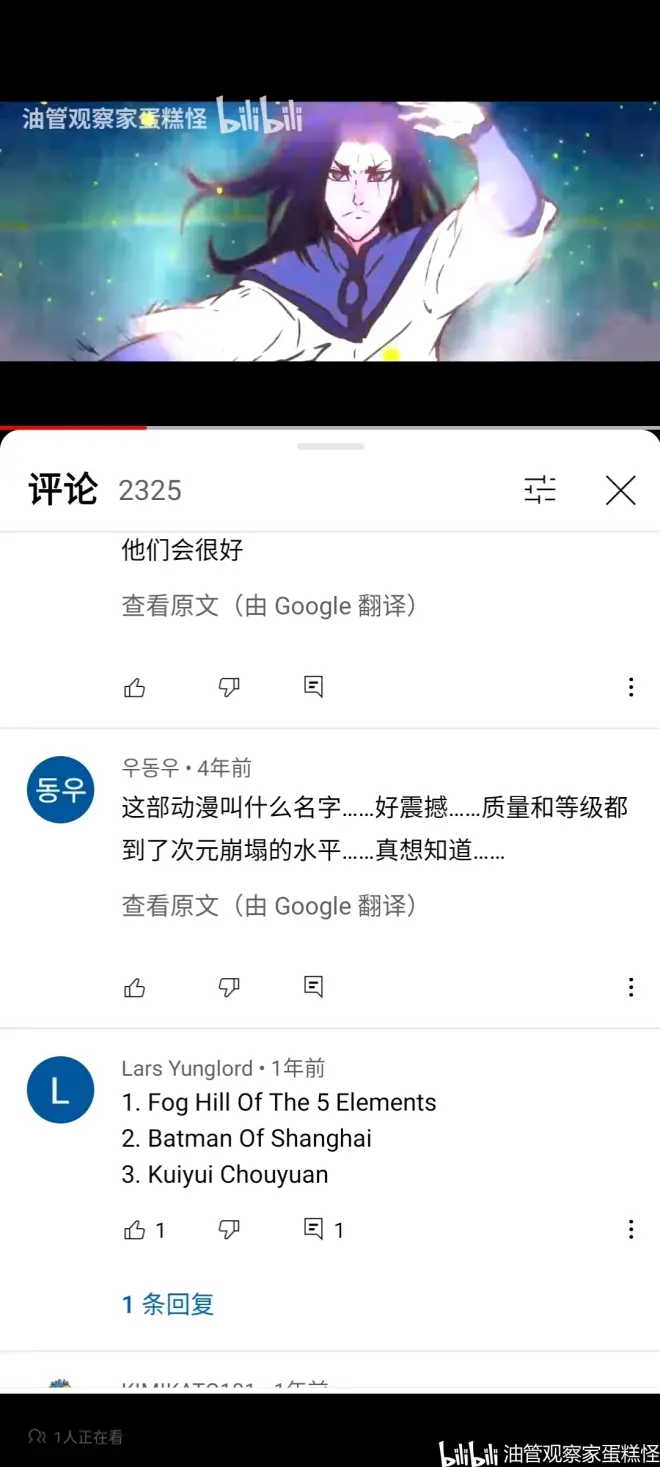Dislike the comment ending 他们会很好
The height and width of the screenshot is (1467, 660).
229,687
